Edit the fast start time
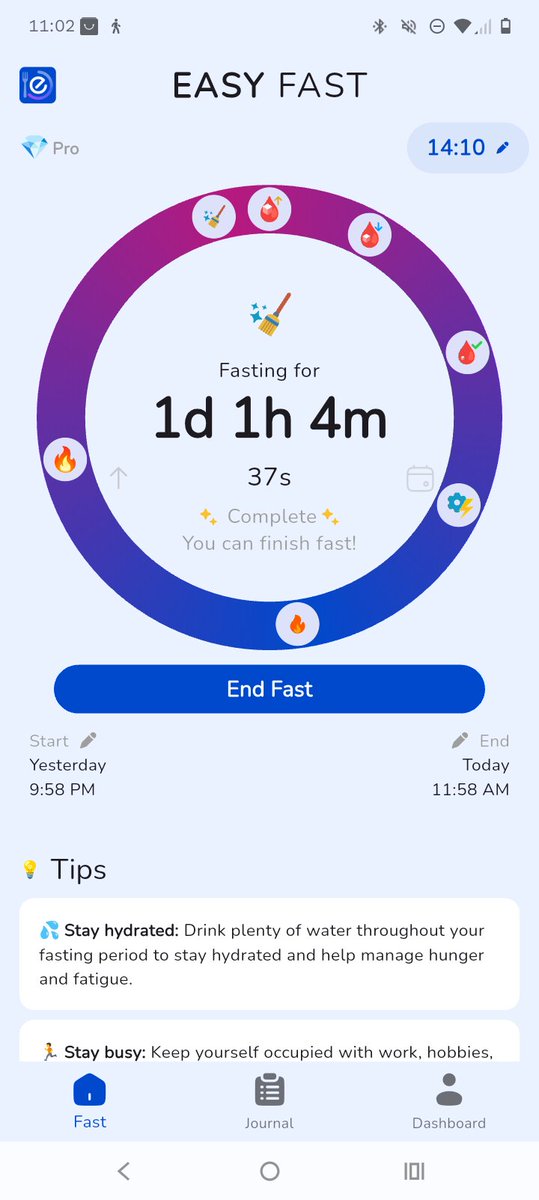 coord(88,740)
